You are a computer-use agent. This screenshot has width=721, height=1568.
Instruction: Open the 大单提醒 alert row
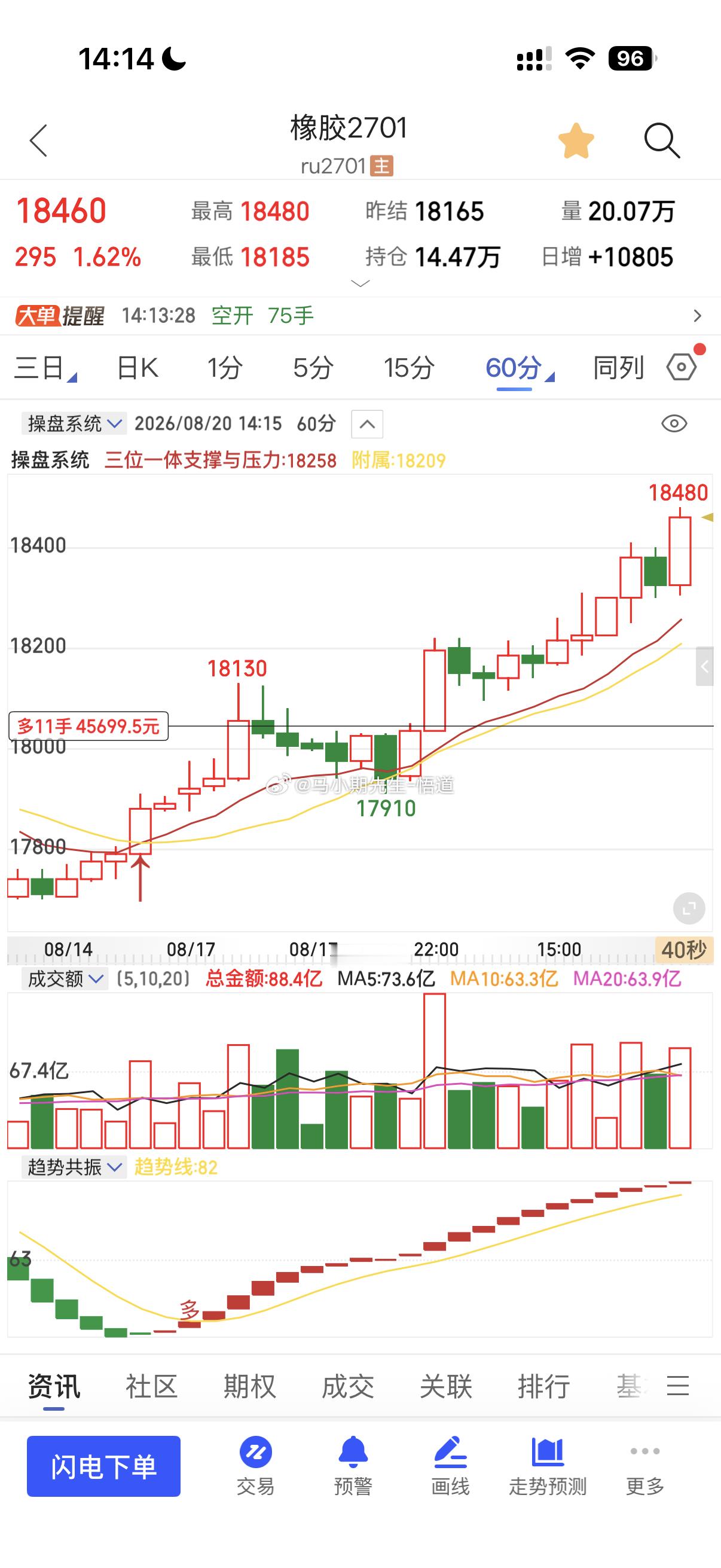click(x=360, y=315)
